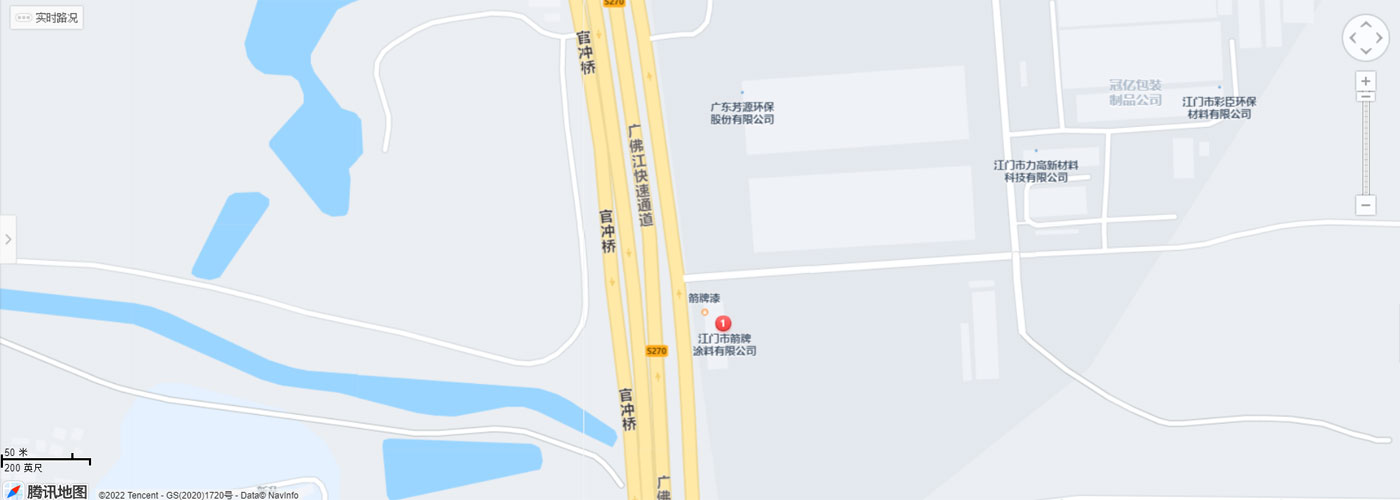This screenshot has height=500, width=1400.
Task: Zoom in with the plus button
Action: click(1365, 80)
